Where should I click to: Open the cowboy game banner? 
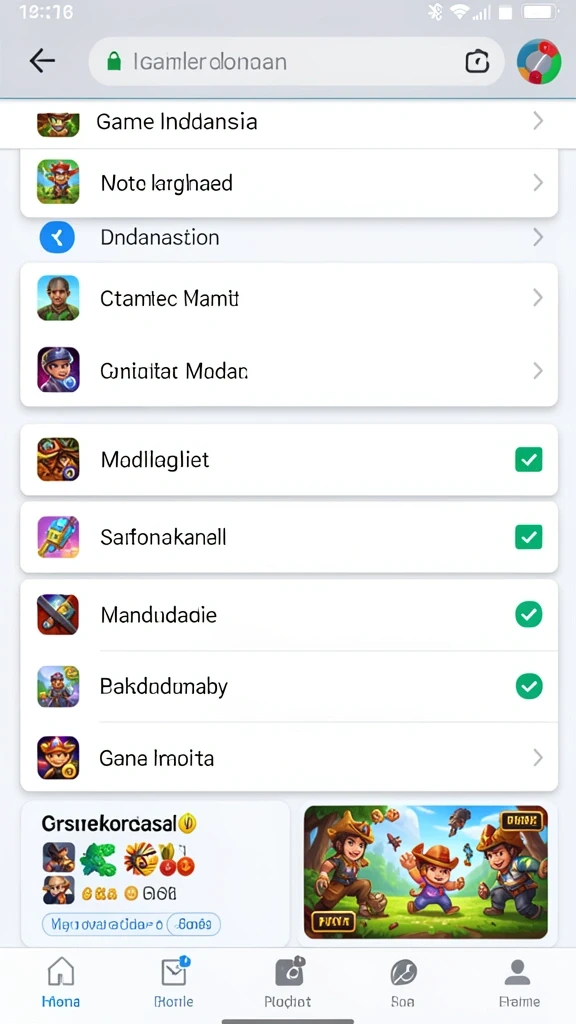coord(426,872)
